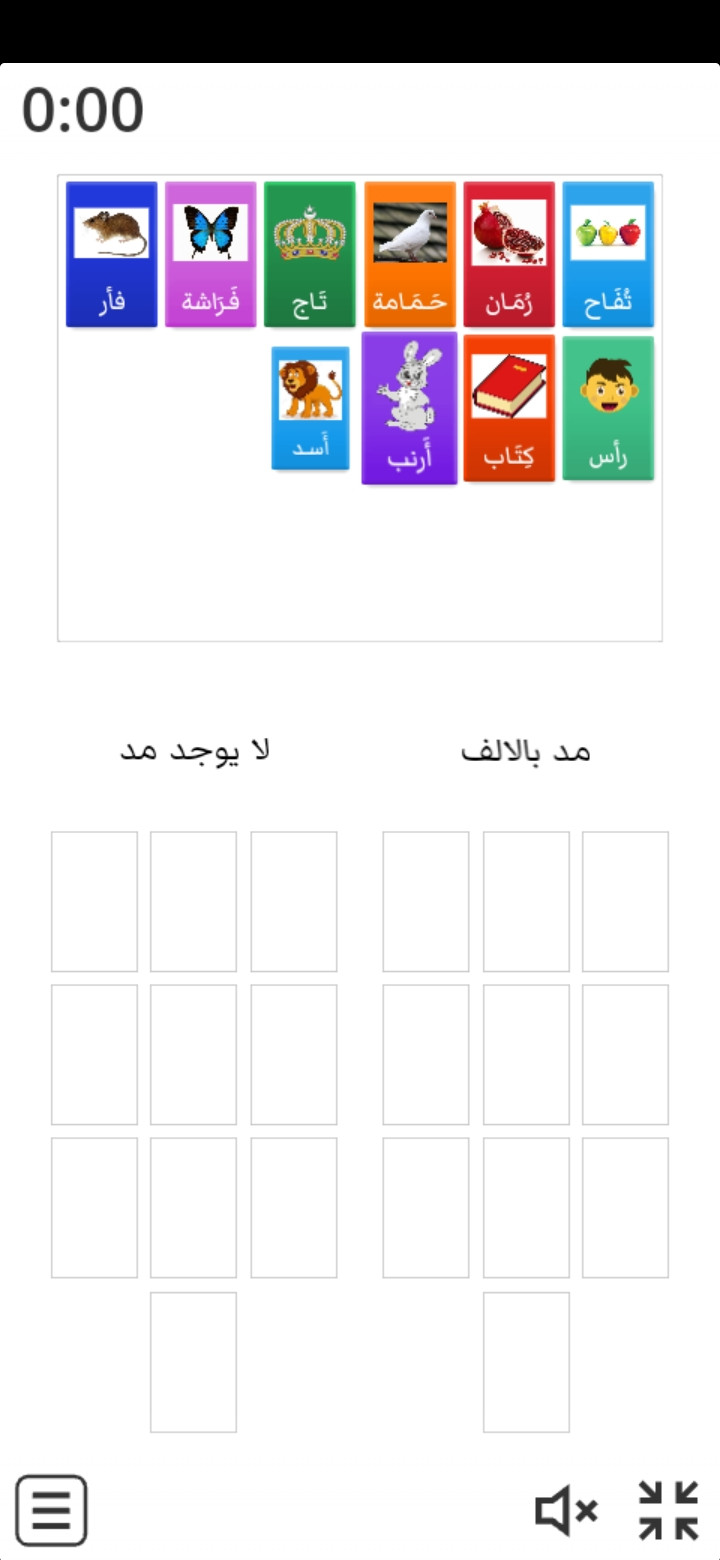Pick the crown card تاج
Image resolution: width=720 pixels, height=1560 pixels.
pyautogui.click(x=310, y=254)
